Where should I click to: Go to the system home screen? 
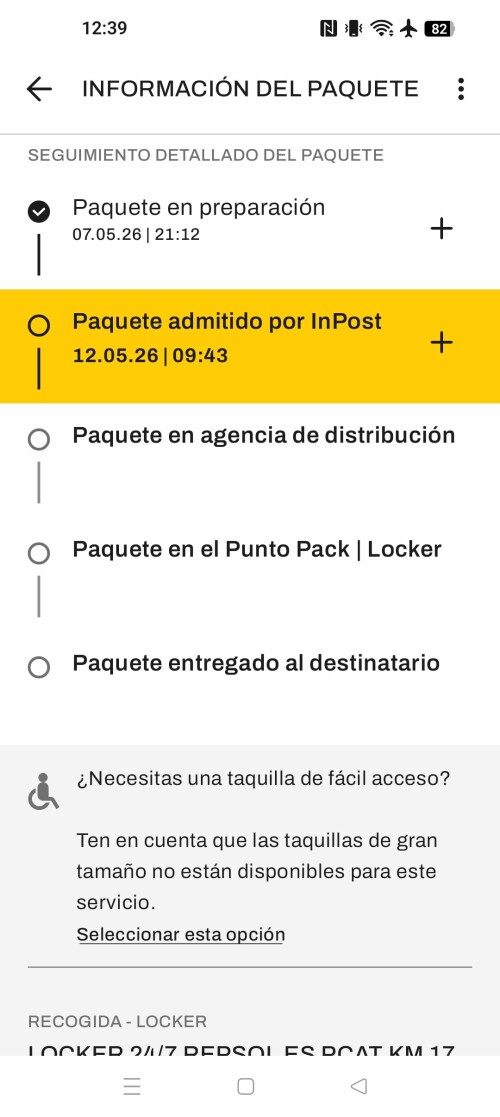coord(246,1086)
